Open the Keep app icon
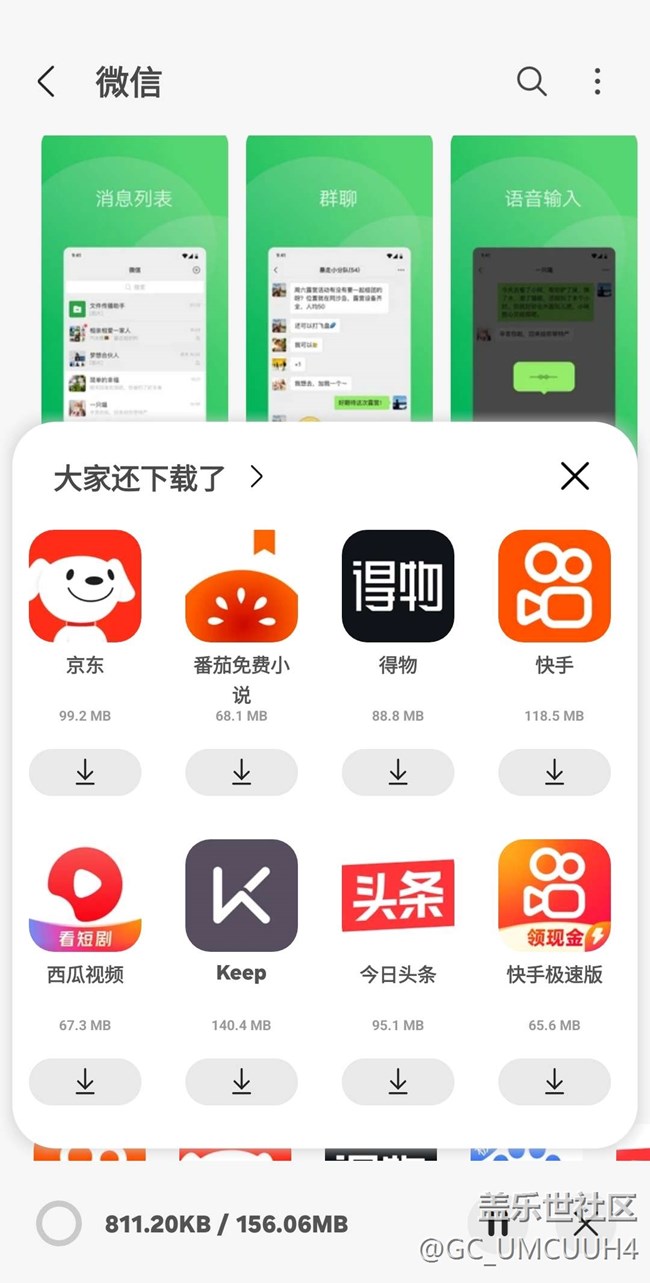The height and width of the screenshot is (1283, 650). (241, 895)
